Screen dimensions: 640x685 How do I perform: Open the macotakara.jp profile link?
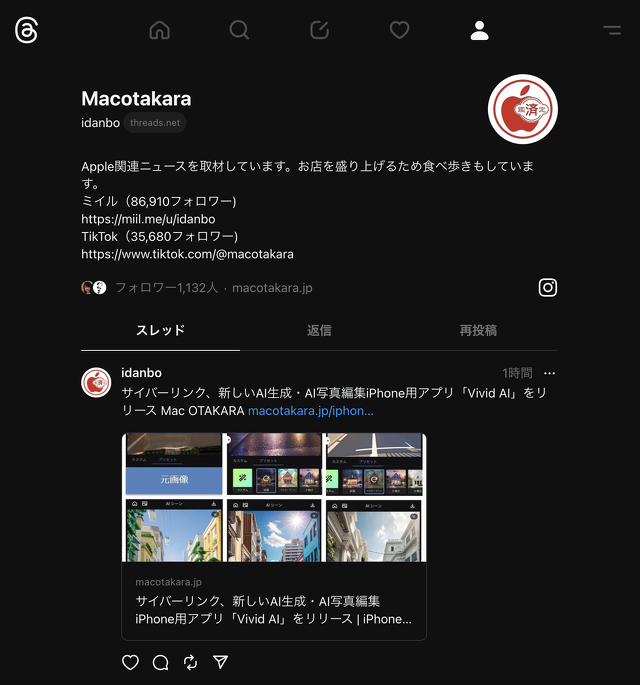point(272,288)
